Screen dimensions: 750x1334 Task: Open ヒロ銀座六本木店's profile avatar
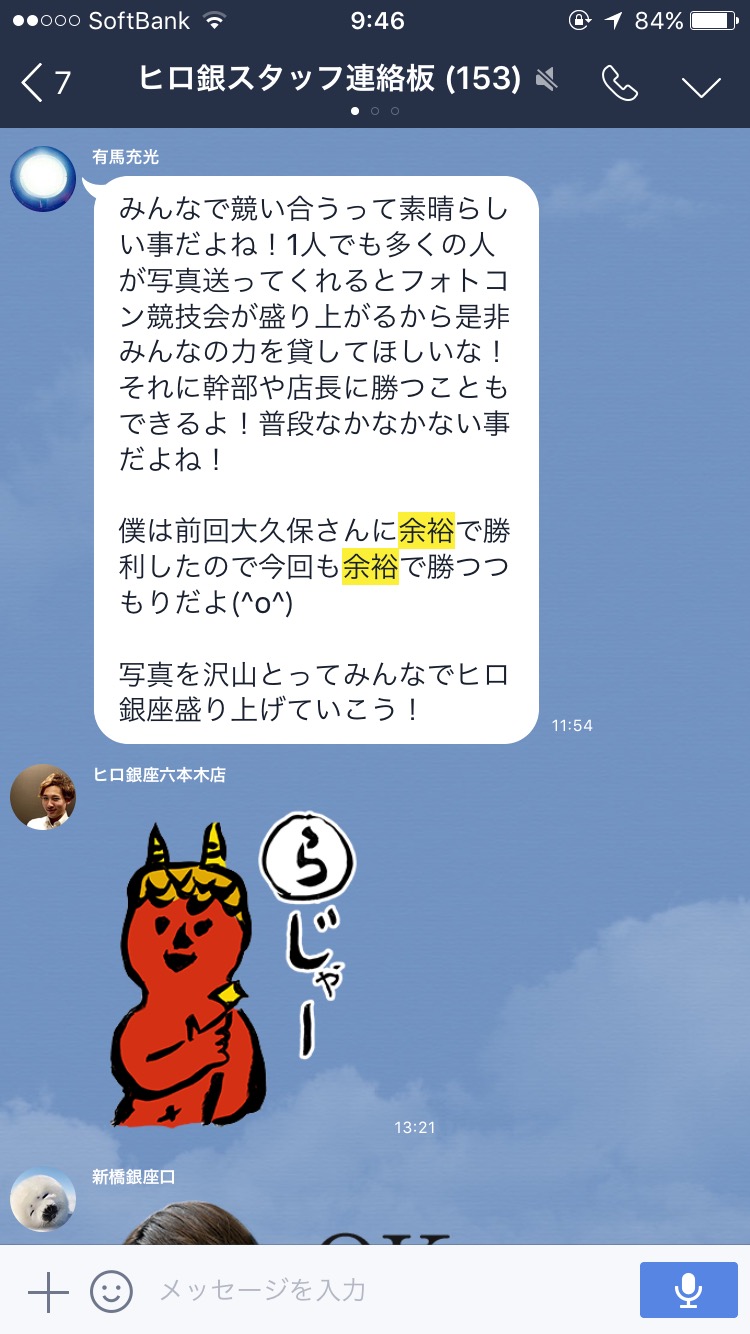[x=43, y=797]
